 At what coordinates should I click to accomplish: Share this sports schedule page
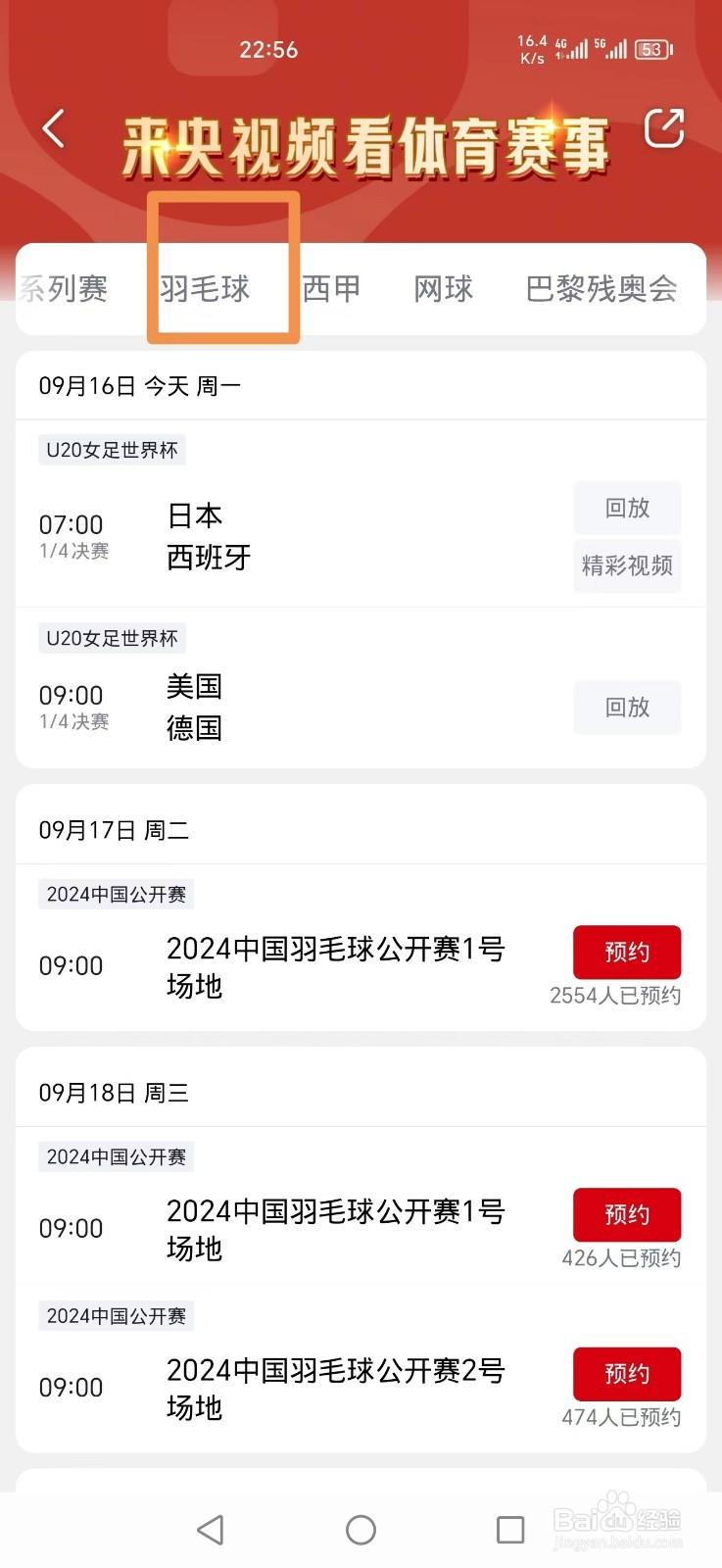pyautogui.click(x=664, y=128)
